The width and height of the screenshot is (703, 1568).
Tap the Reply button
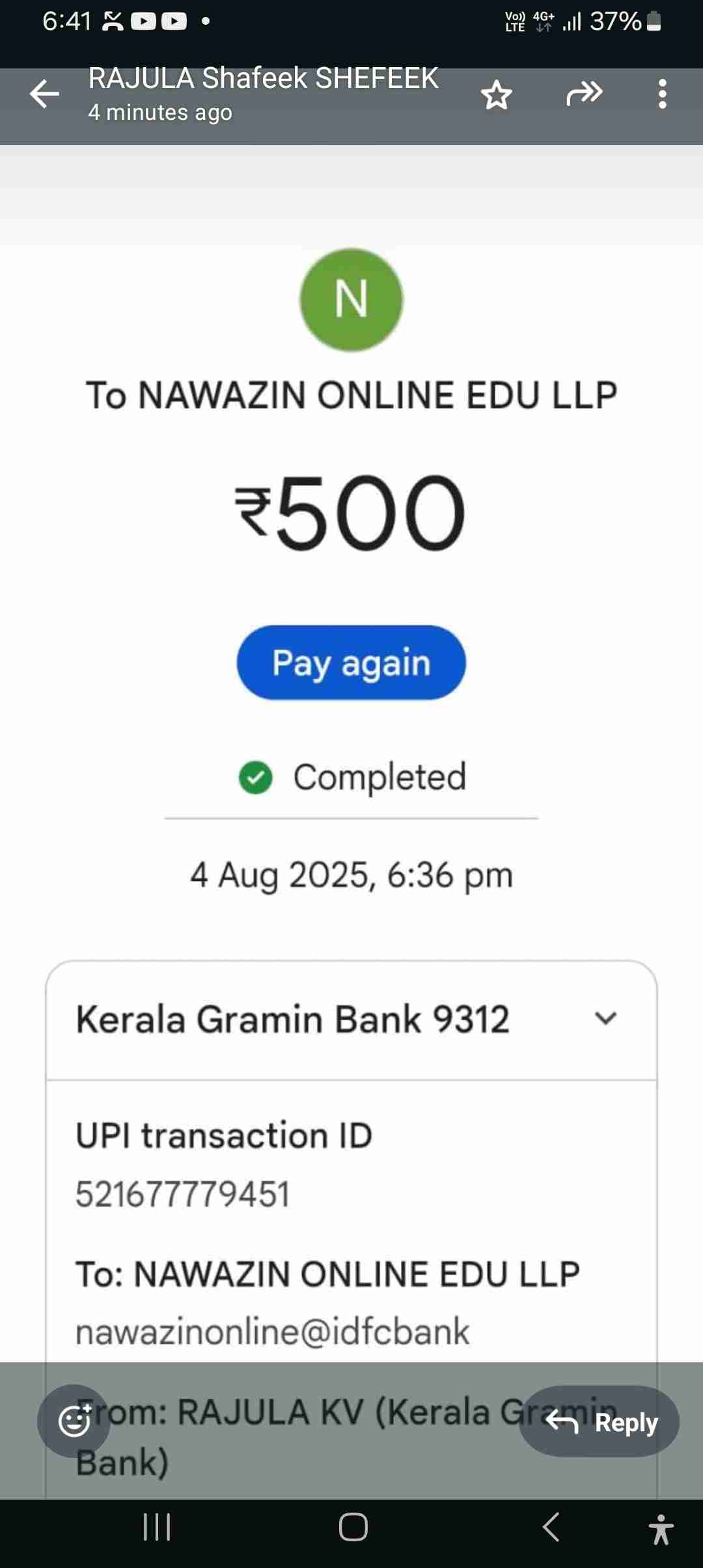(x=600, y=1421)
